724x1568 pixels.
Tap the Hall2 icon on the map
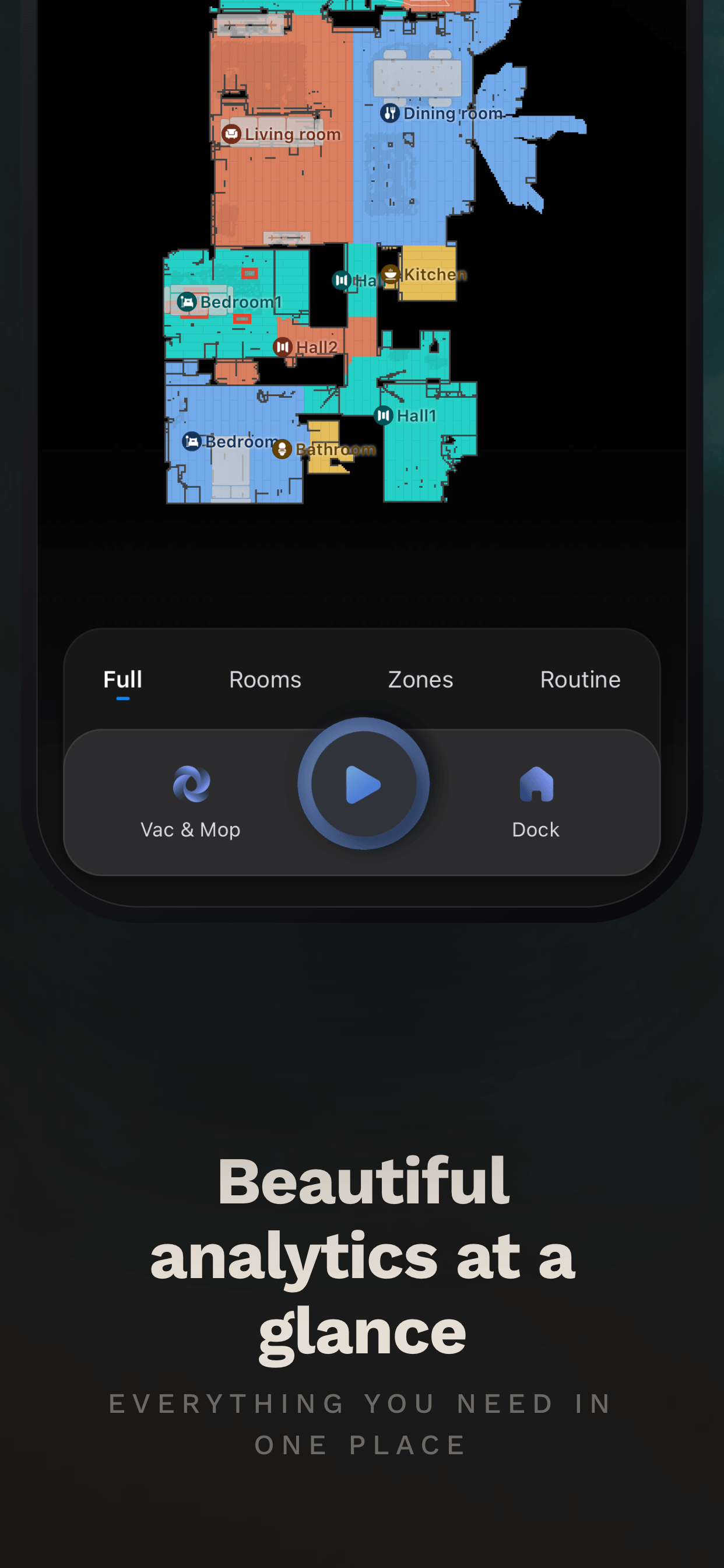(x=283, y=346)
